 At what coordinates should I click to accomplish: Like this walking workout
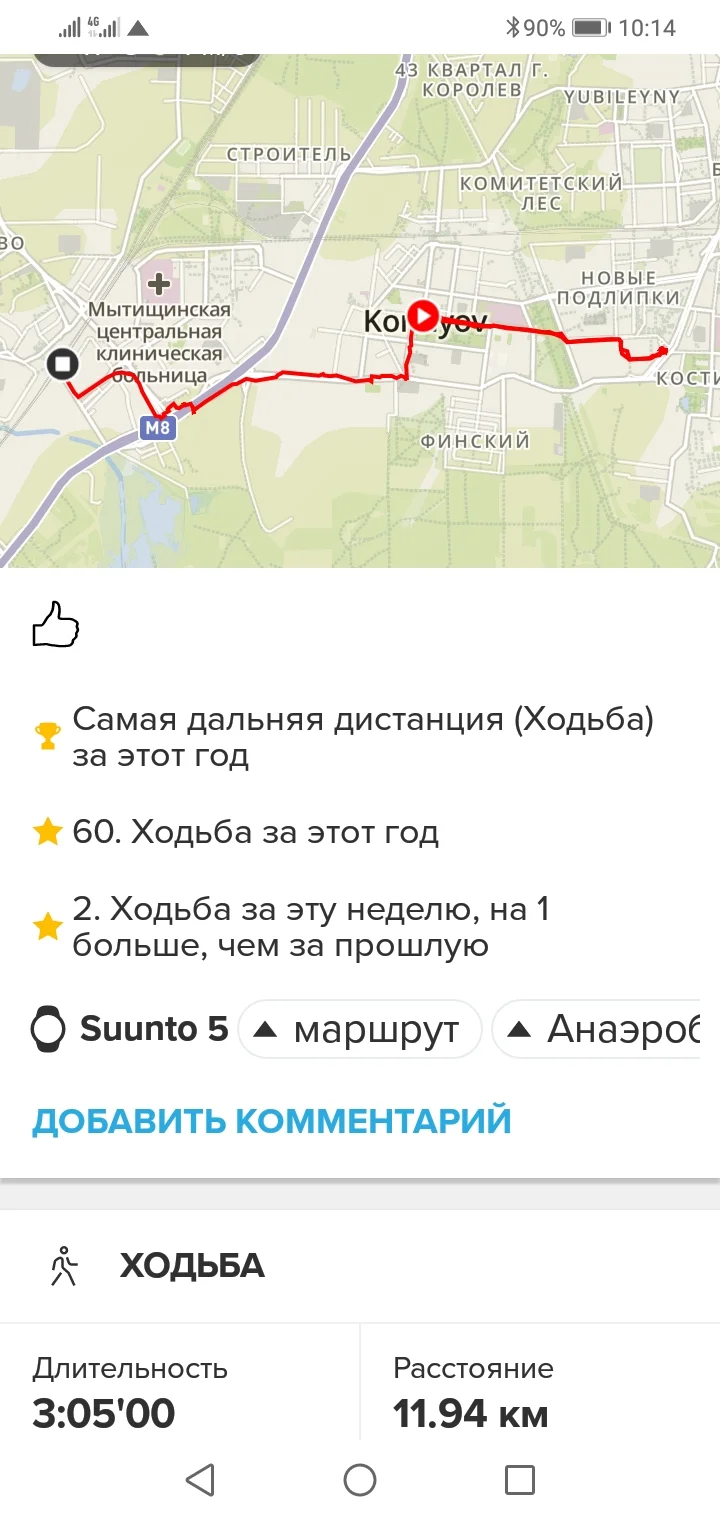(56, 625)
